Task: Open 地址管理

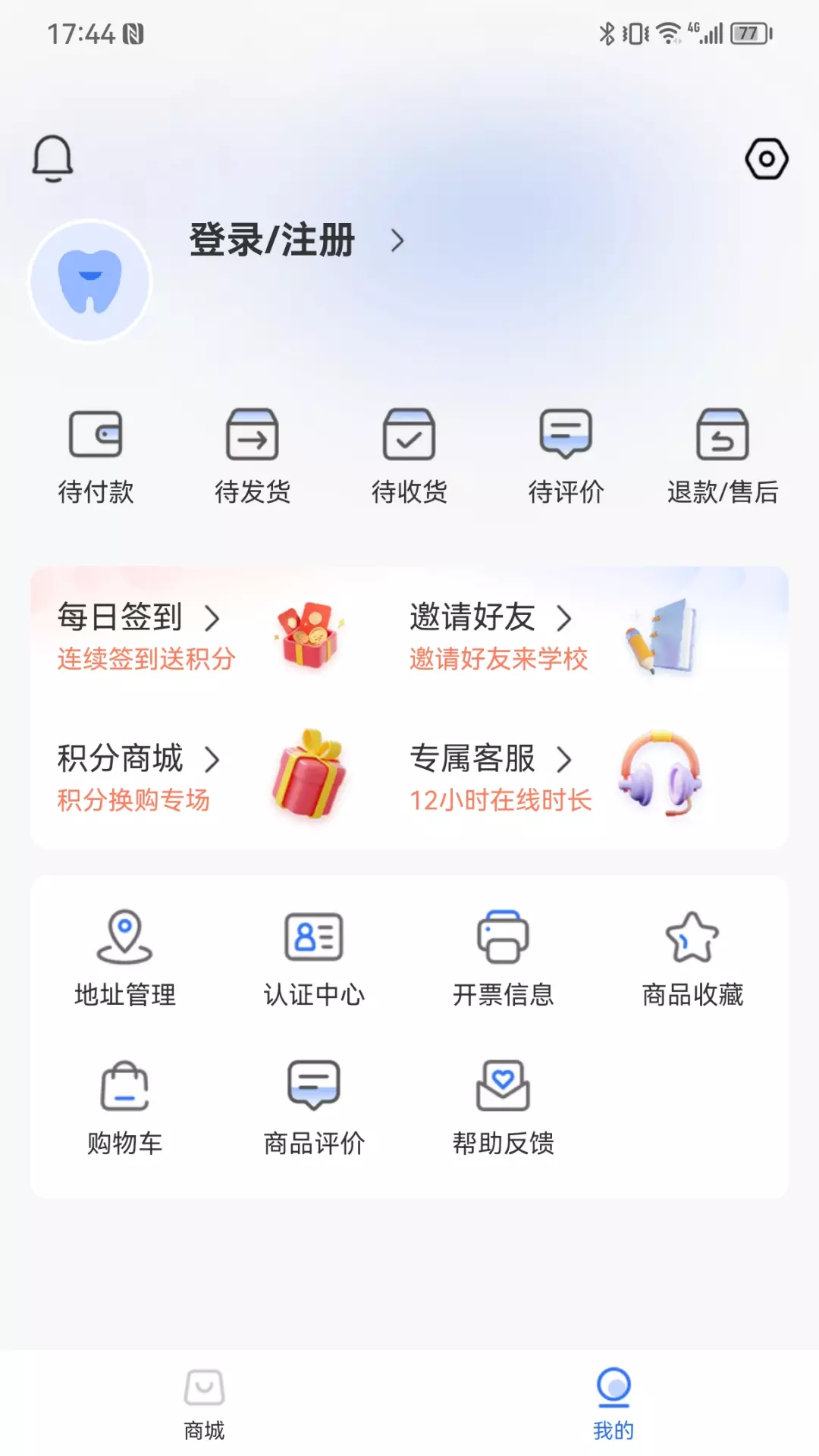Action: [125, 959]
